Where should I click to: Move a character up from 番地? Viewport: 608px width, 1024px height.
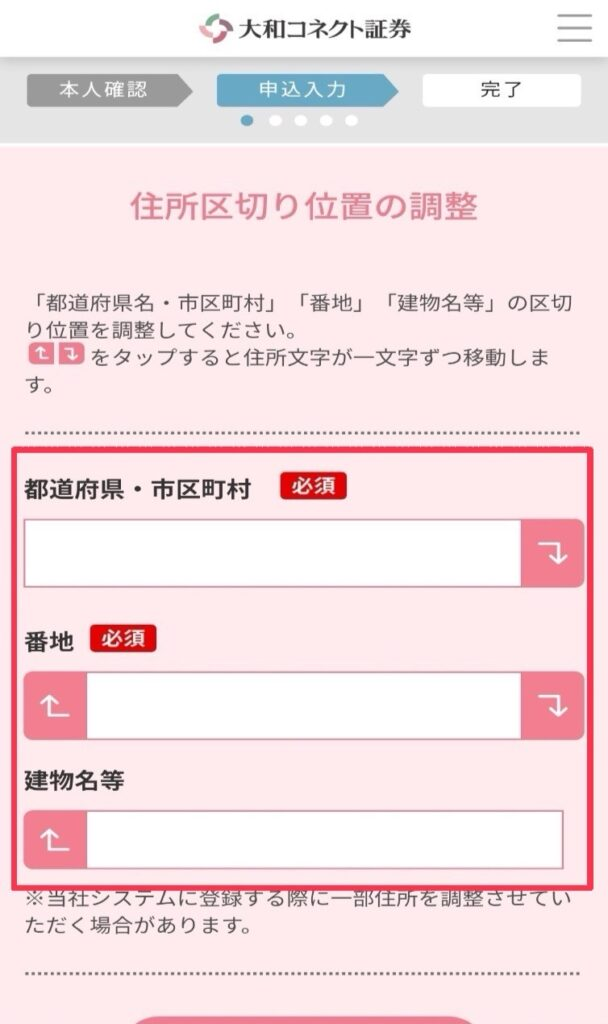point(55,706)
